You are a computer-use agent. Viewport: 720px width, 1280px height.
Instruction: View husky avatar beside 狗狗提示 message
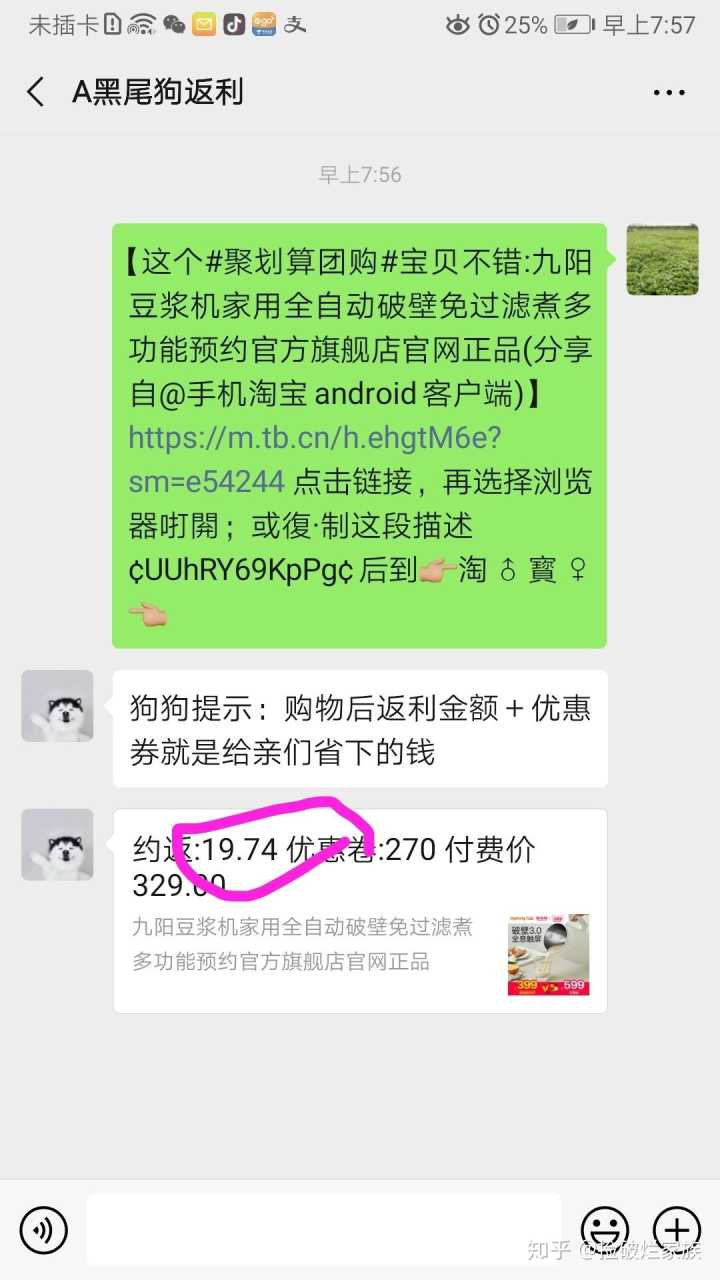pyautogui.click(x=58, y=706)
